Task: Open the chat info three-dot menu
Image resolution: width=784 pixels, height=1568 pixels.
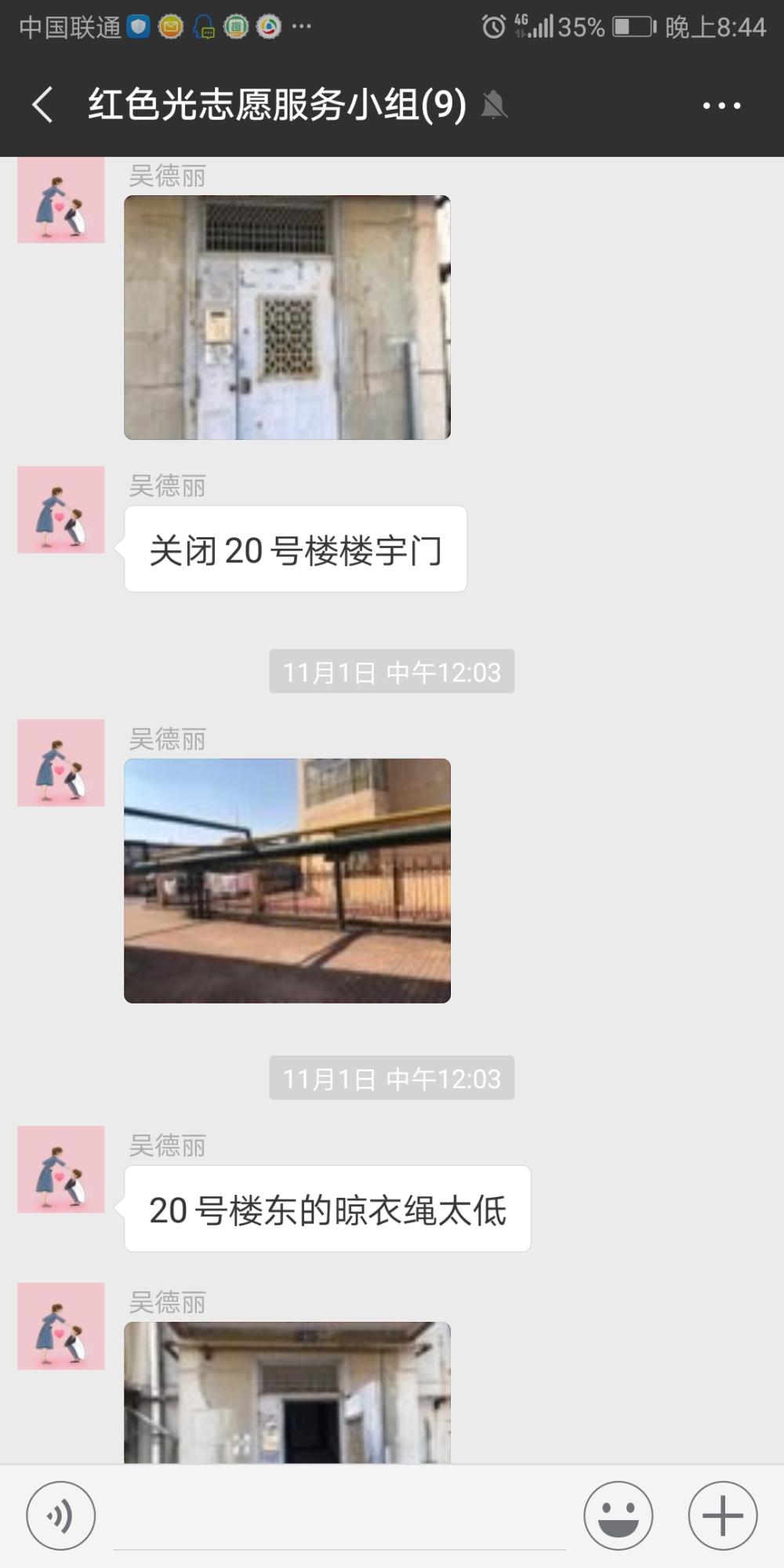Action: click(x=721, y=105)
